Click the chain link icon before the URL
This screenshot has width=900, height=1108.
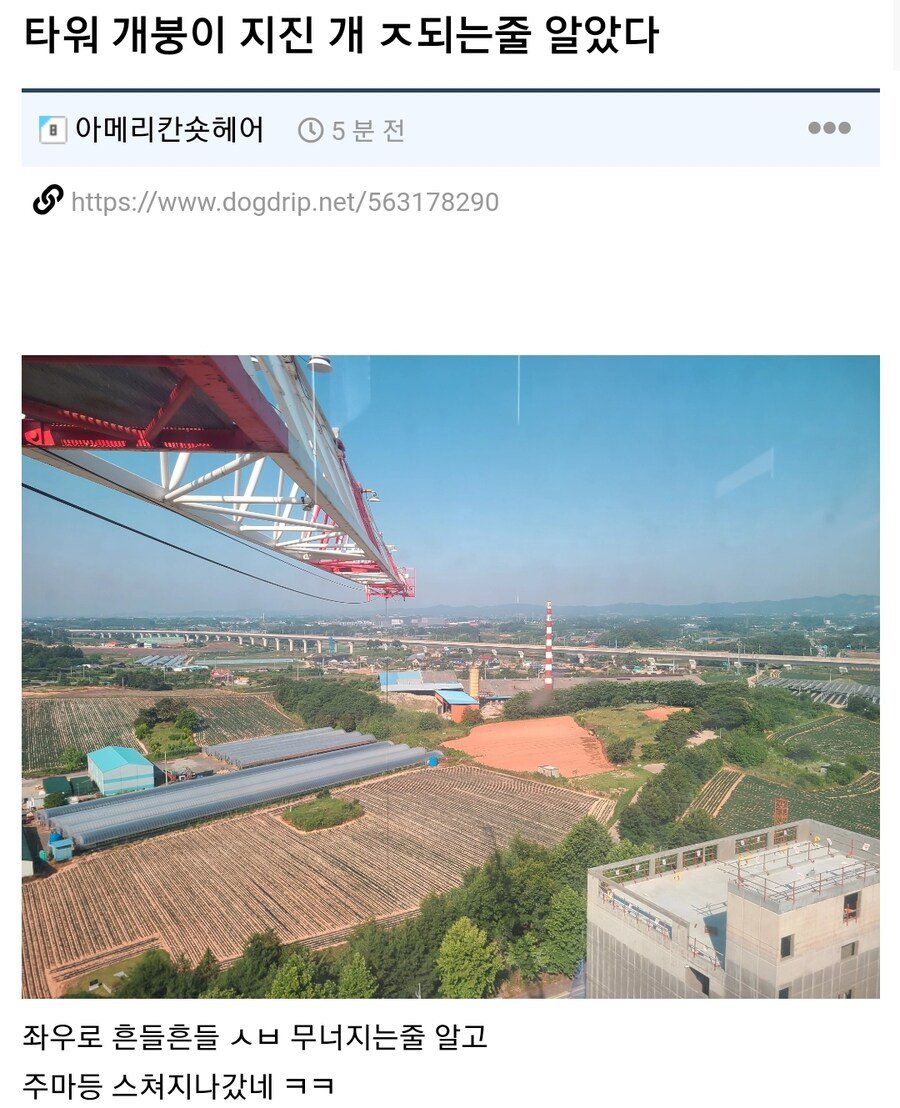click(44, 200)
